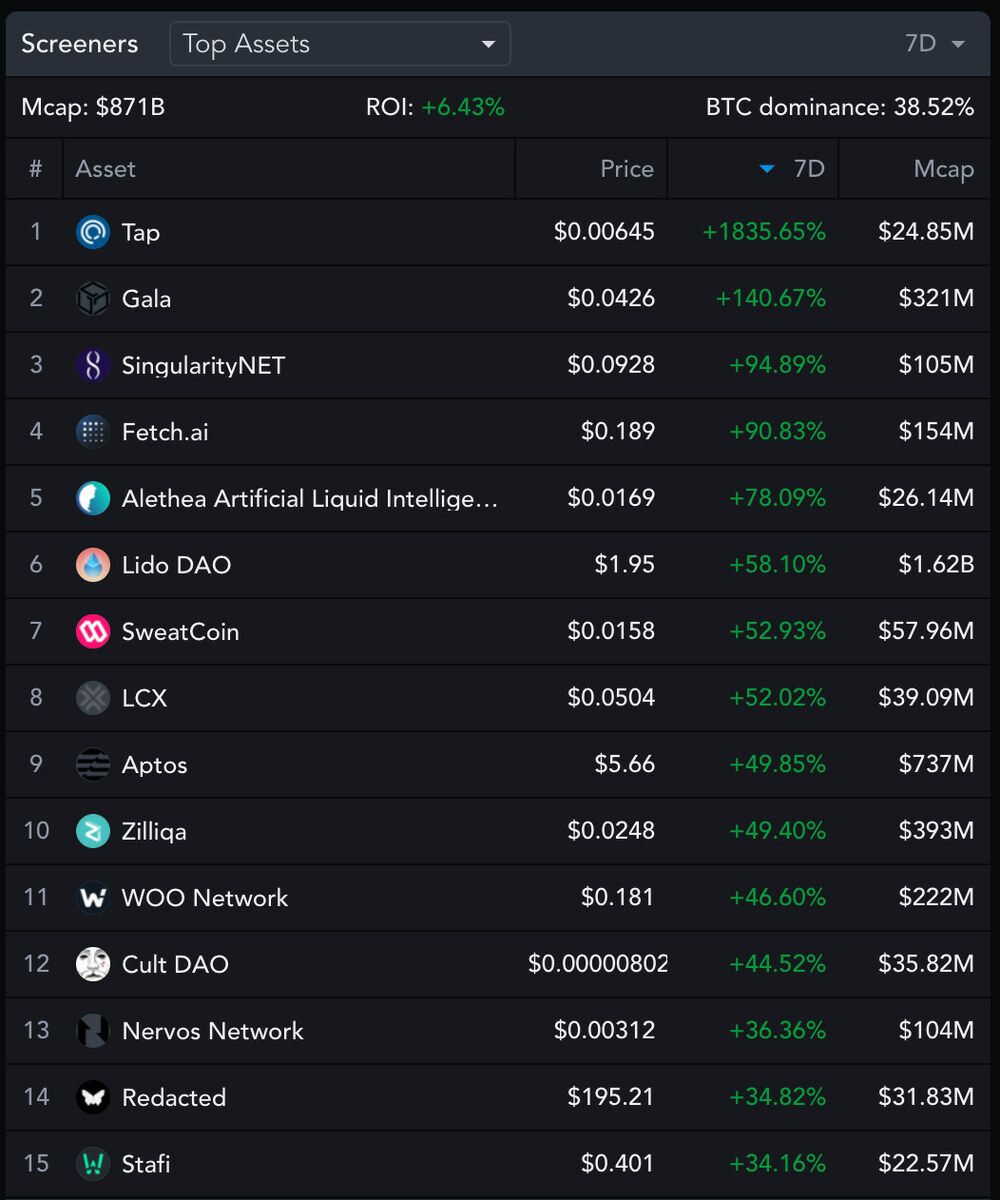Open the Tap asset row
Screen dimensions: 1000x1200
(x=141, y=232)
